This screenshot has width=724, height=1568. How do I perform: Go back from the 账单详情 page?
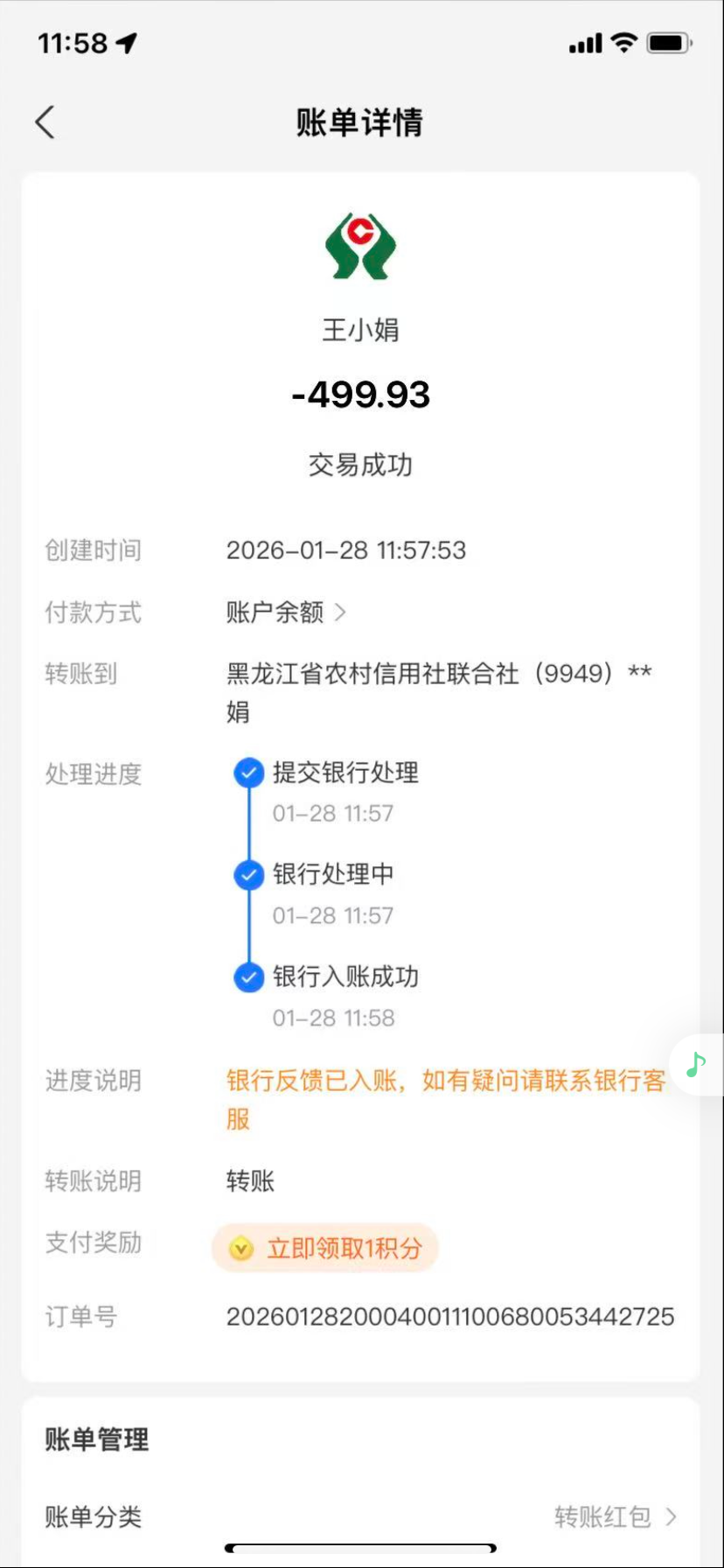(x=45, y=122)
